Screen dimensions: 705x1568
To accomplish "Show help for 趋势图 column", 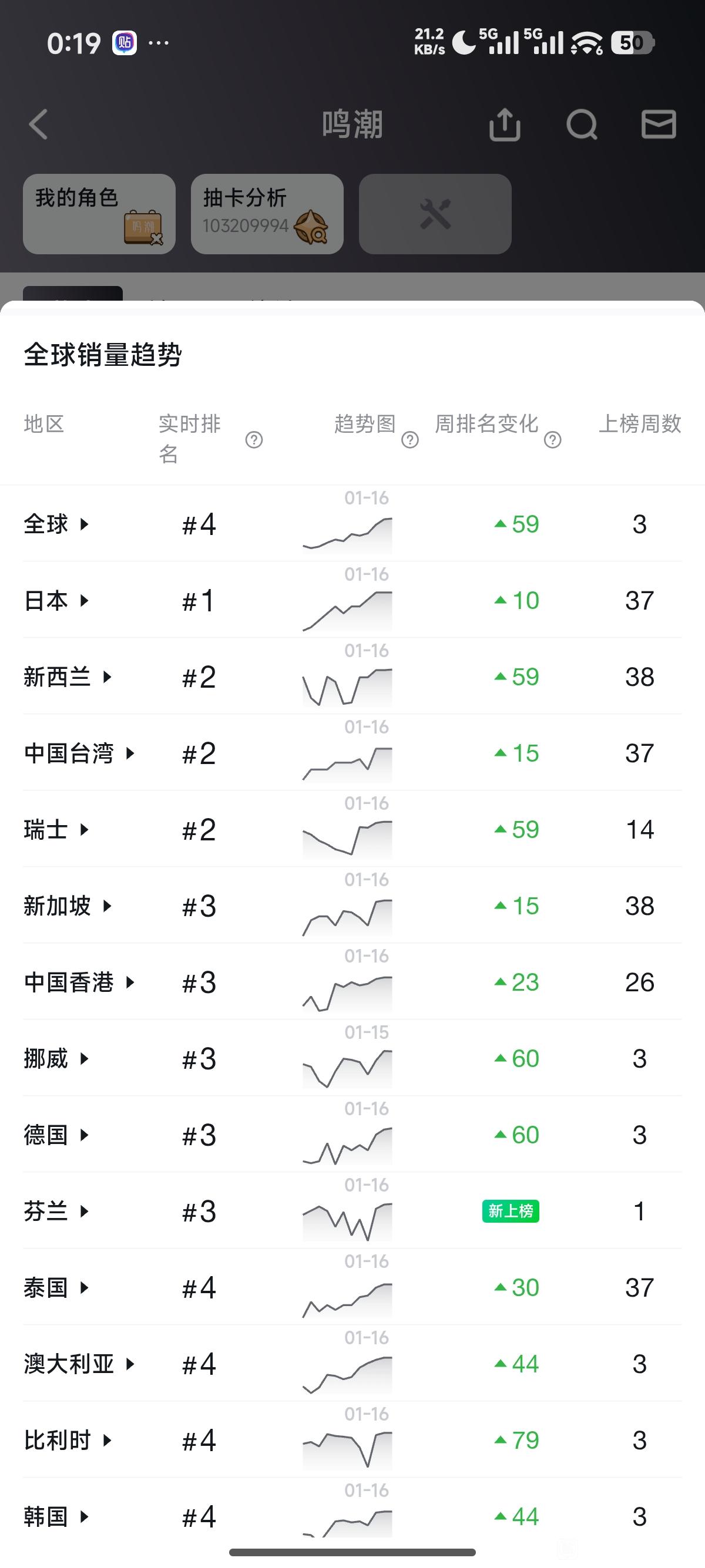I will pos(410,439).
